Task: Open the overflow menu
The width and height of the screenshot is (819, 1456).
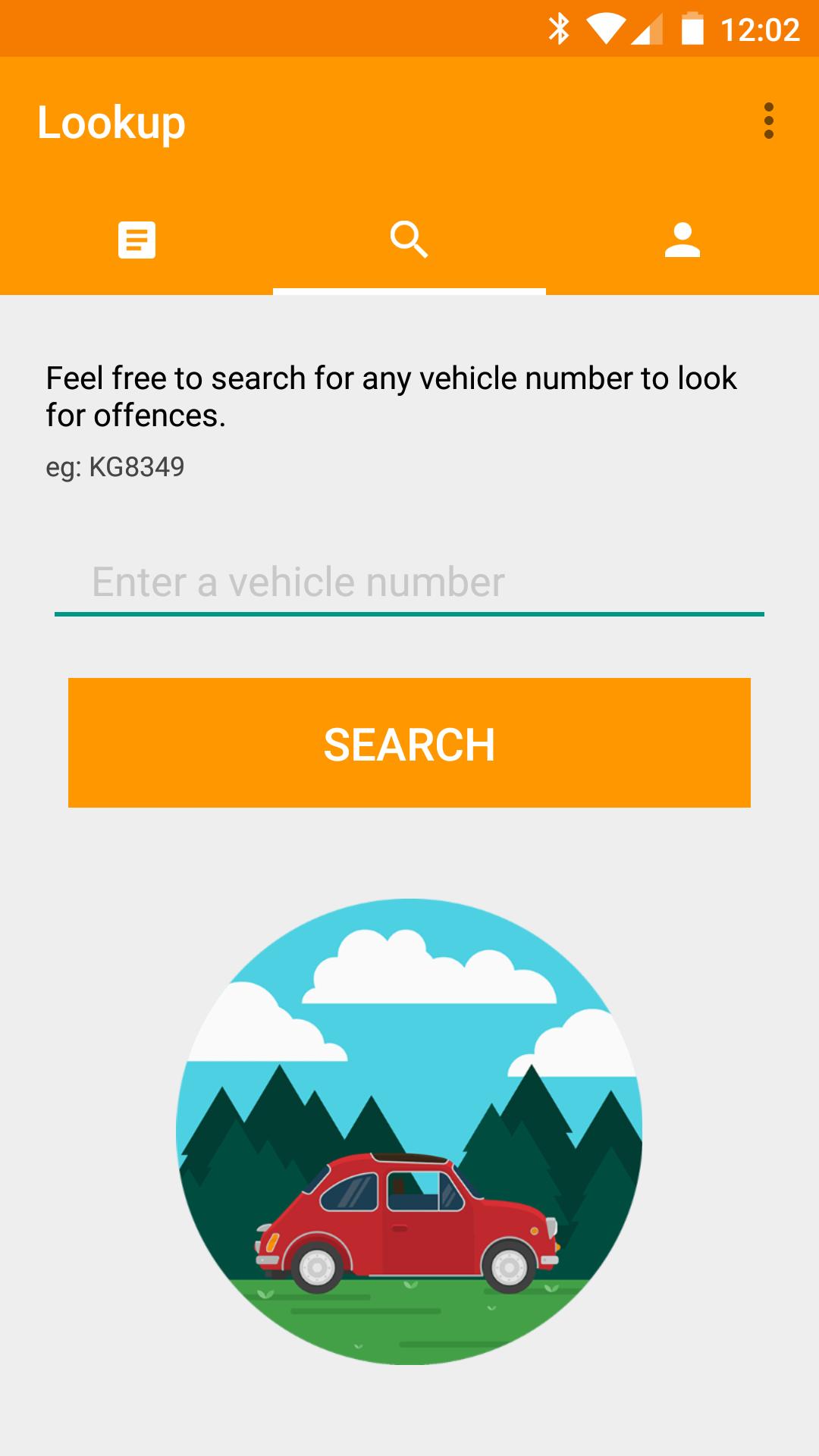Action: (x=768, y=121)
